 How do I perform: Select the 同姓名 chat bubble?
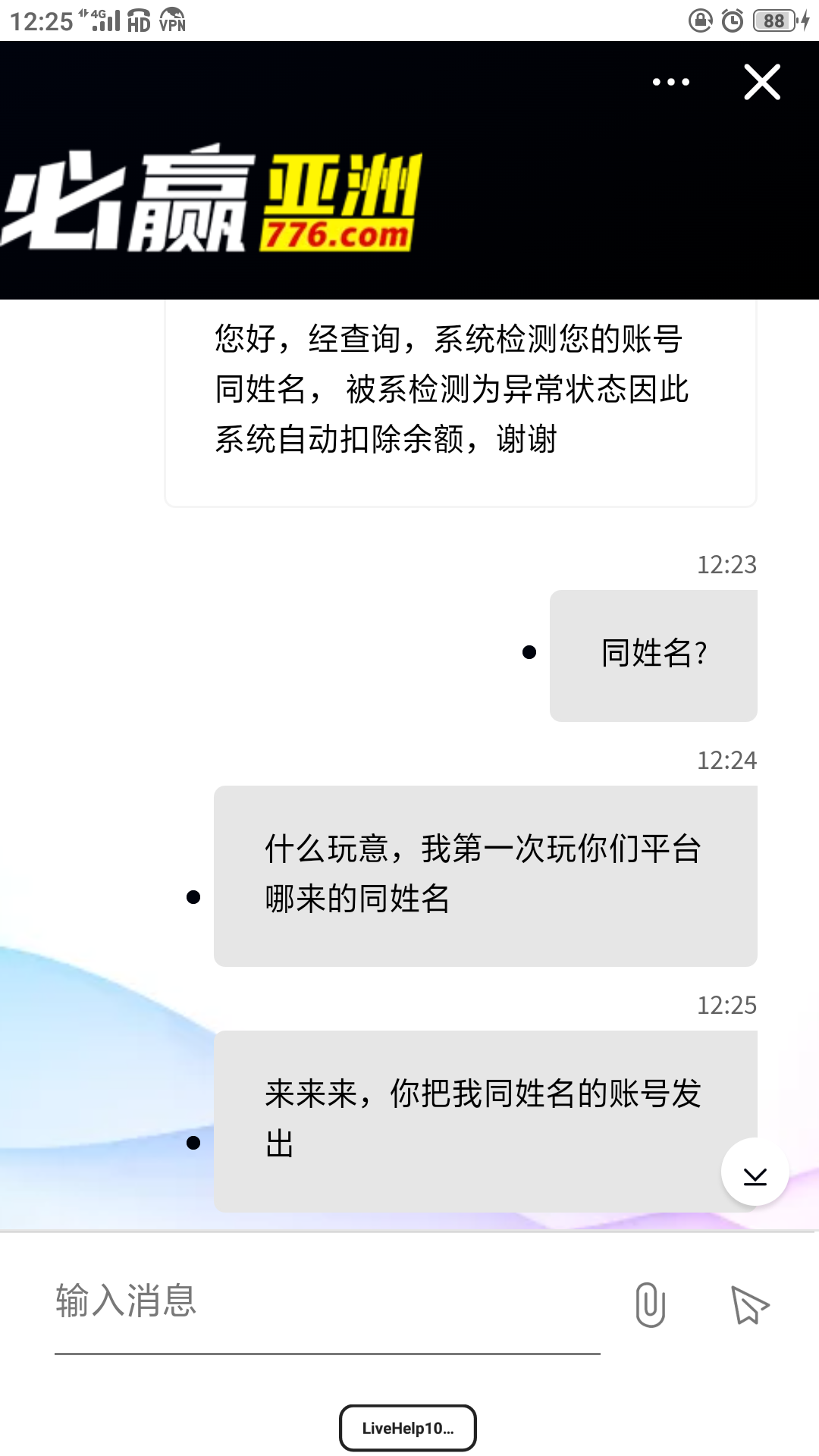[x=653, y=654]
